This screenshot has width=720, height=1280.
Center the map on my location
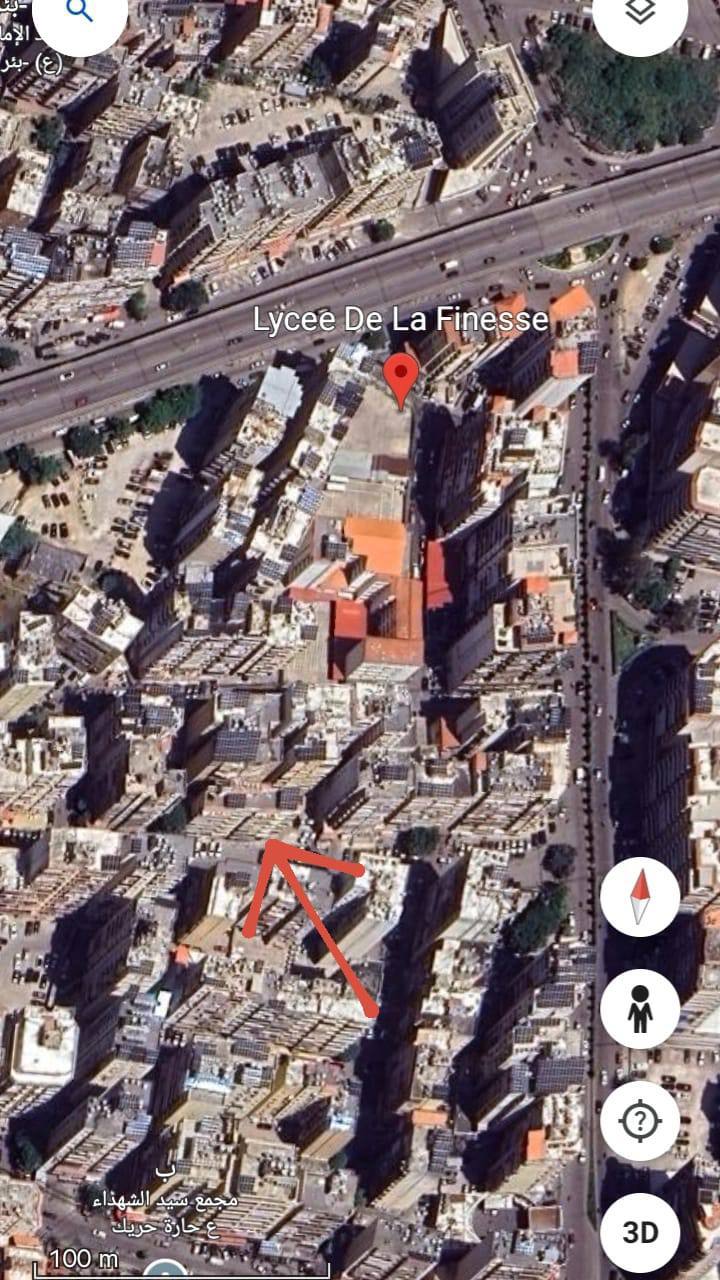point(640,1120)
